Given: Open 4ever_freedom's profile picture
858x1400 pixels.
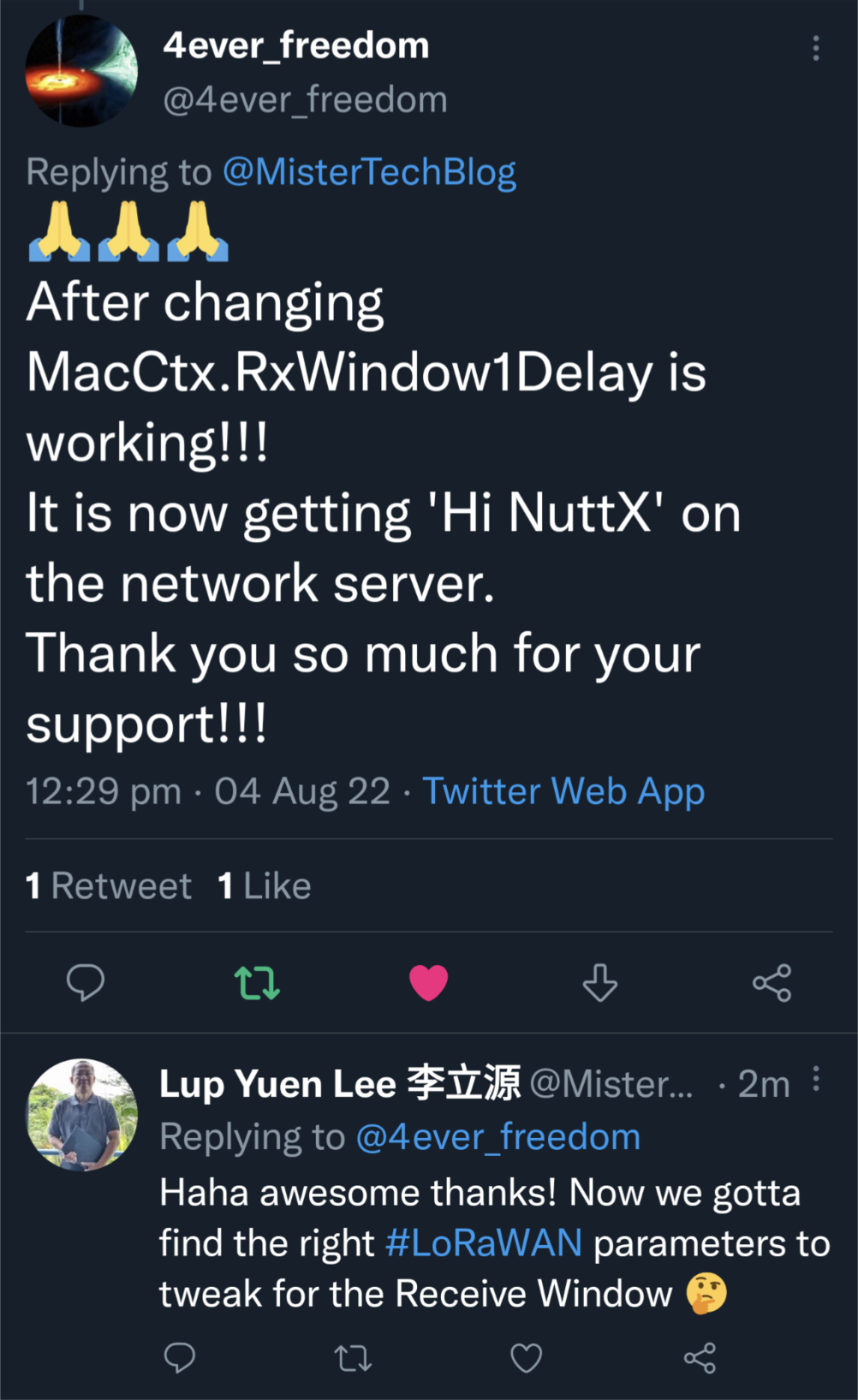Looking at the screenshot, I should coord(81,71).
